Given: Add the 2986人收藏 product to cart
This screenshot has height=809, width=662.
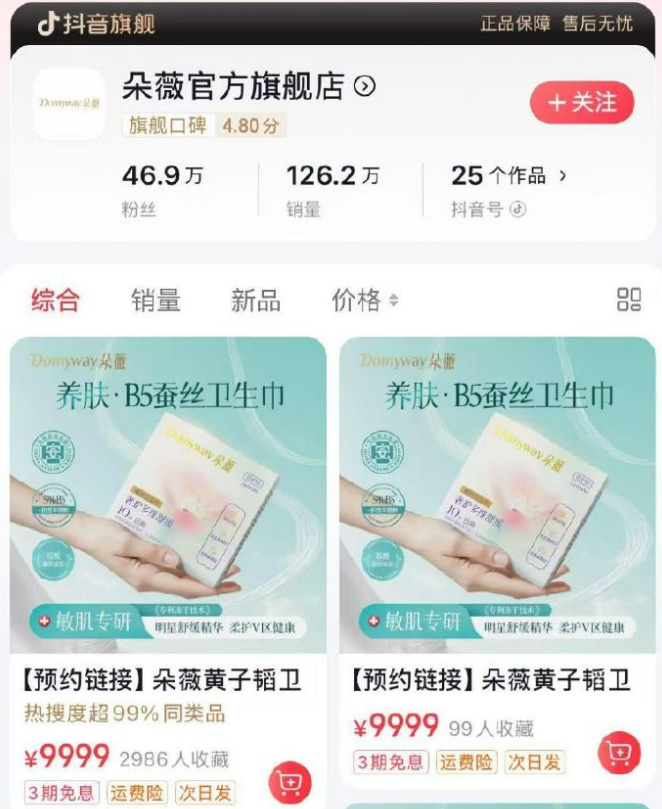Looking at the screenshot, I should (290, 781).
